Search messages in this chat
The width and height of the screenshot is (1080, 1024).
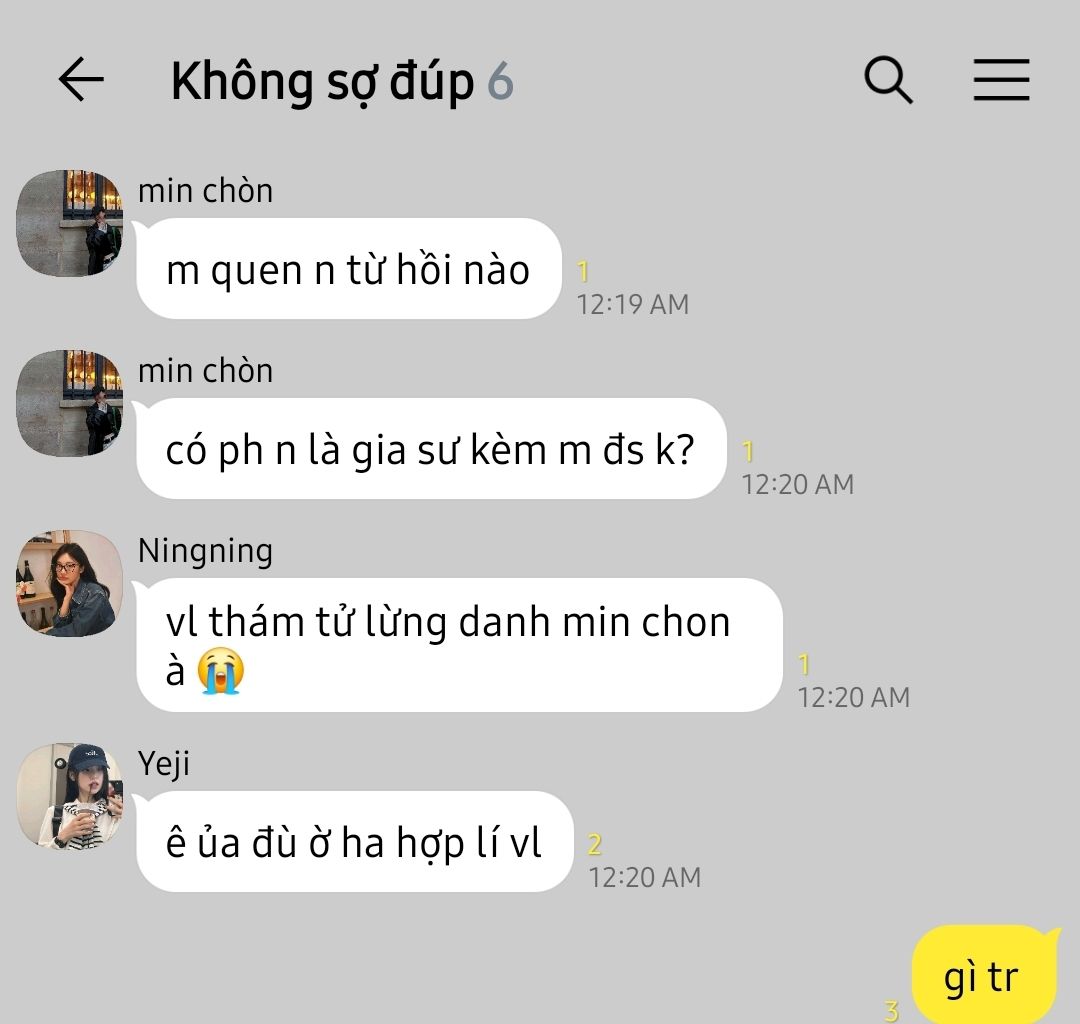888,80
